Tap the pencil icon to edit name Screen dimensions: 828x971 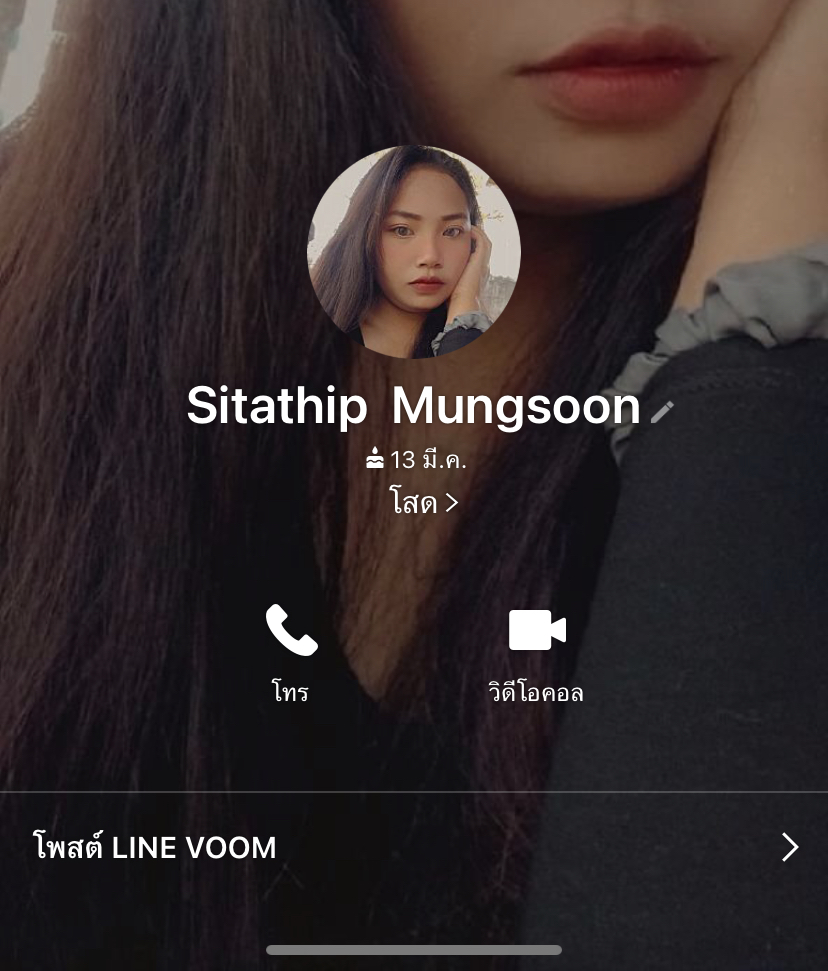(662, 411)
